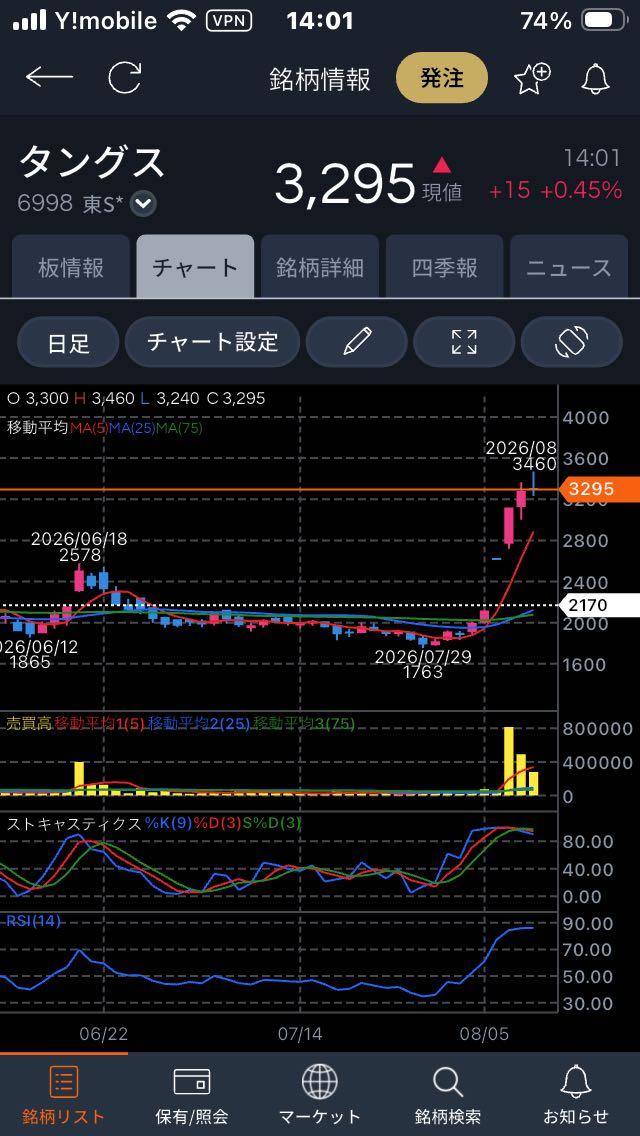Screen dimensions: 640x1136
Task: Switch to the 板情報 tab
Action: (x=71, y=267)
